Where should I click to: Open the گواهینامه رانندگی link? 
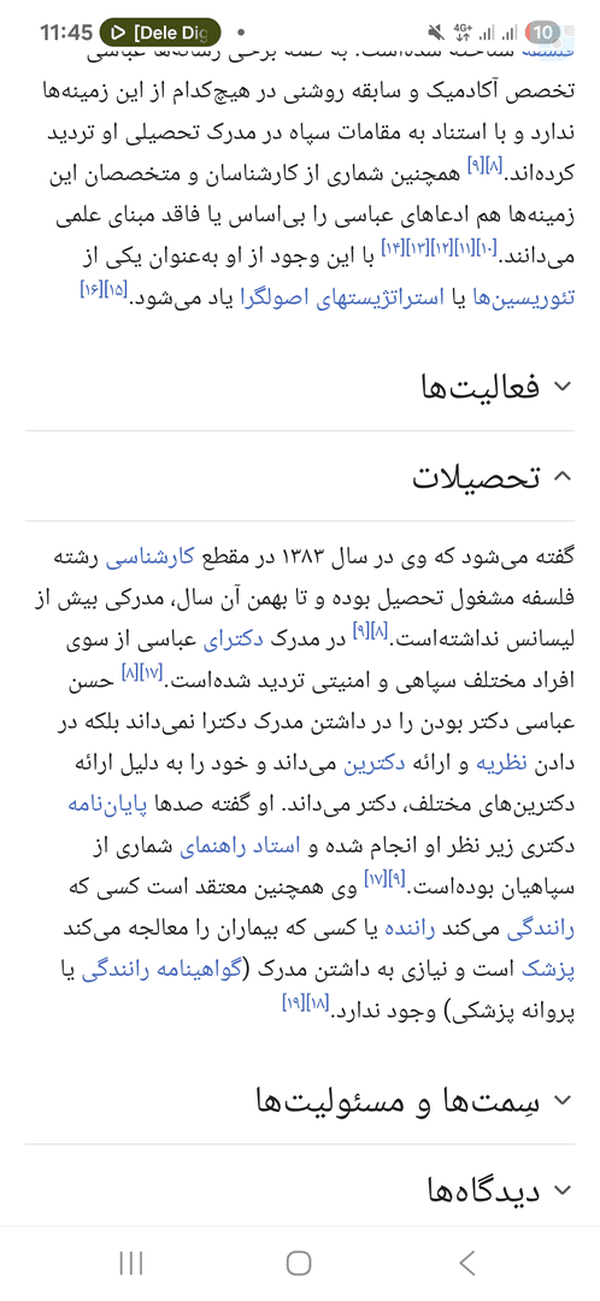pos(161,969)
